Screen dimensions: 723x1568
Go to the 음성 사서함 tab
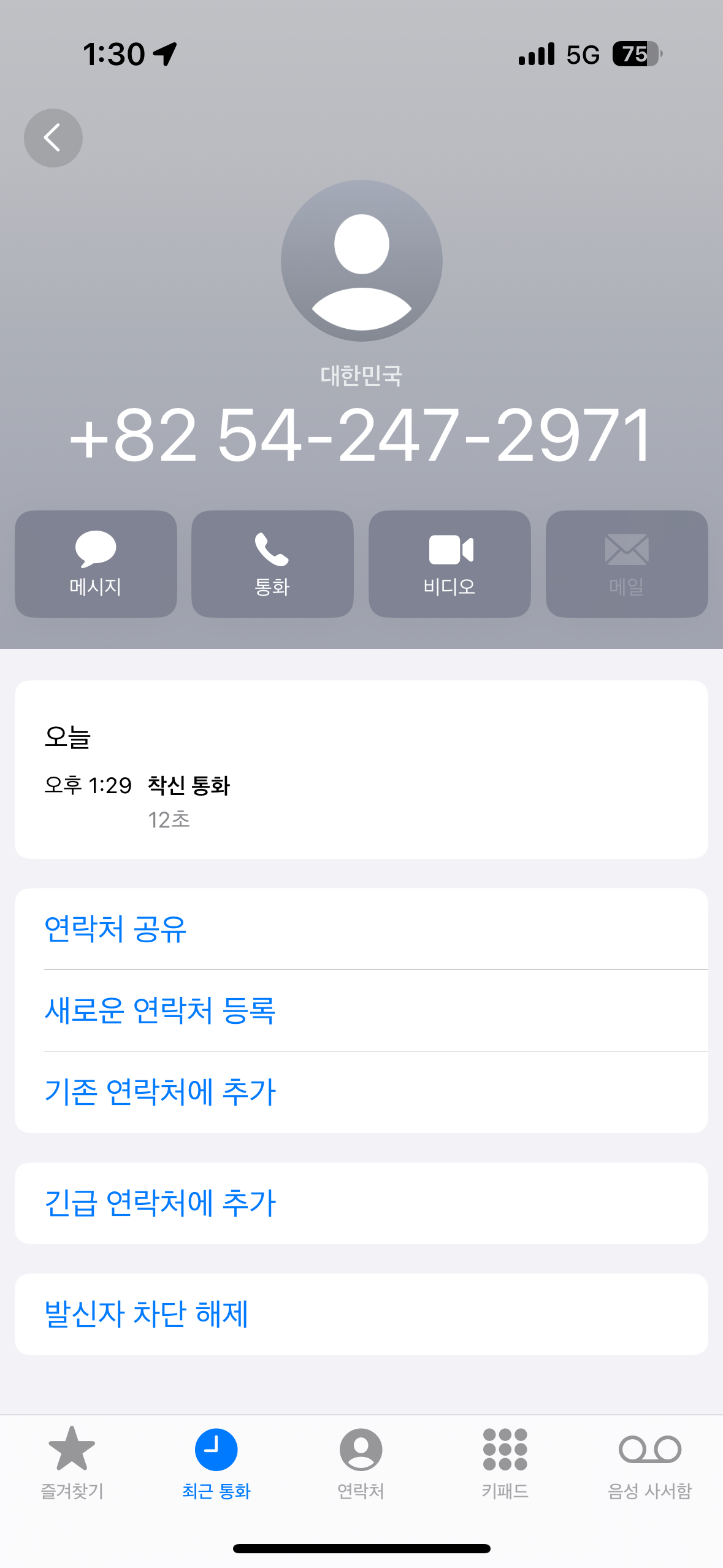649,1463
